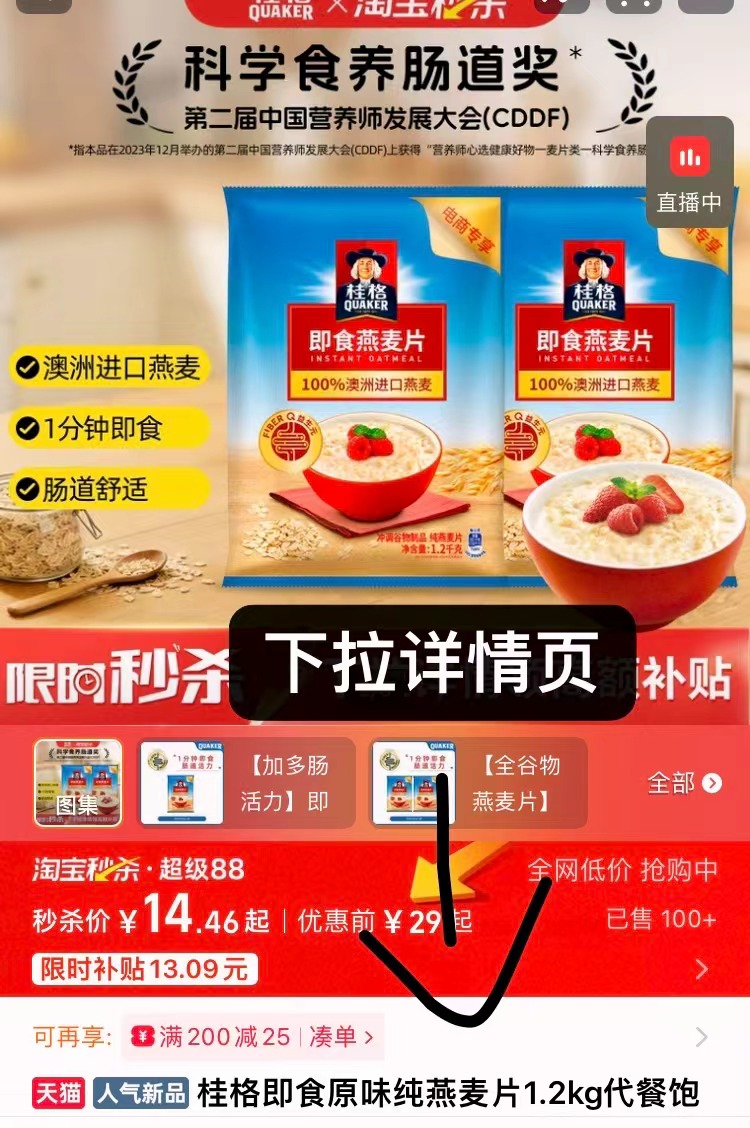Choose the 全谷物燕麦片 product variant
The image size is (750, 1128).
point(480,783)
